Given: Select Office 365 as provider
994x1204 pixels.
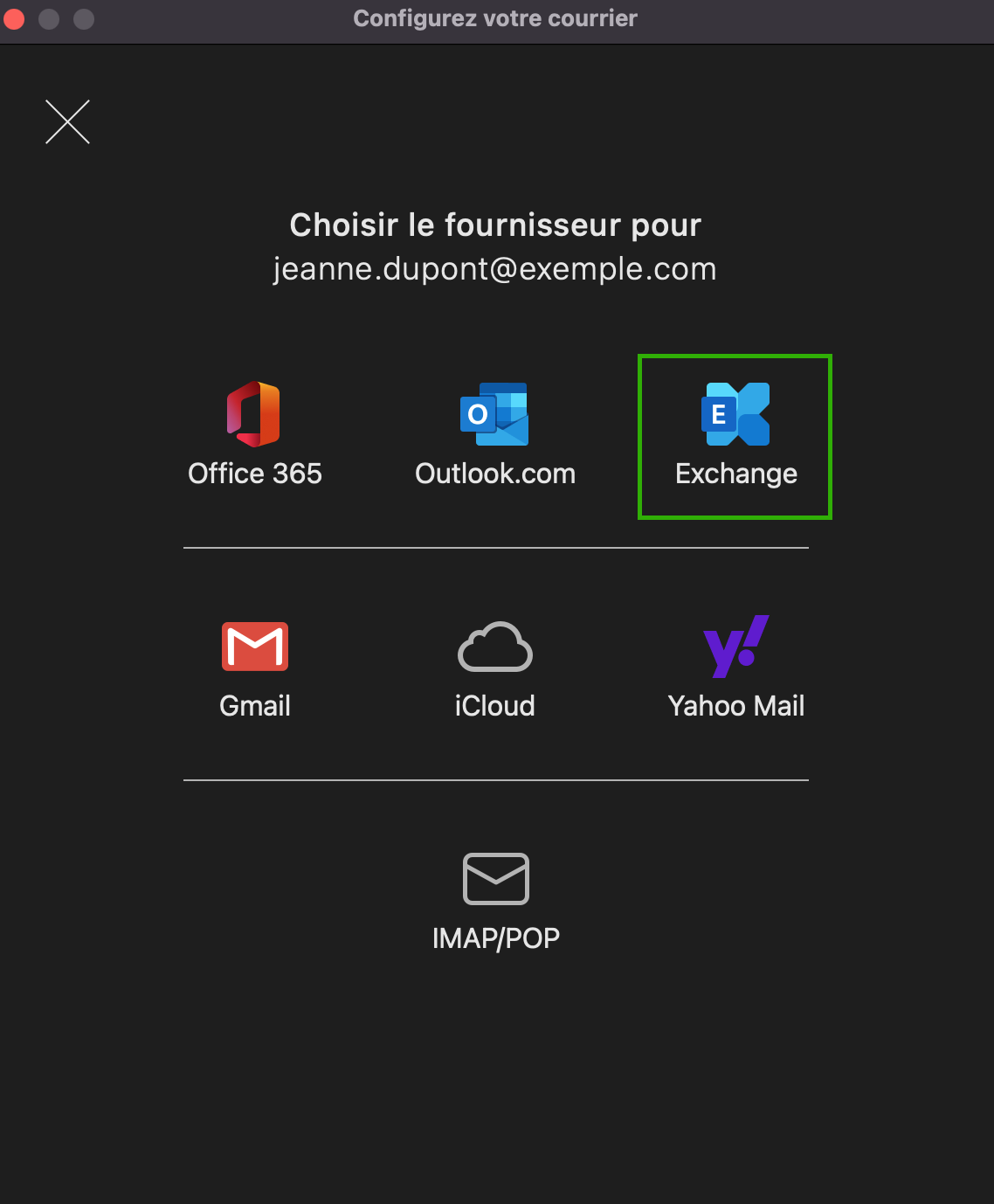Looking at the screenshot, I should coord(254,434).
